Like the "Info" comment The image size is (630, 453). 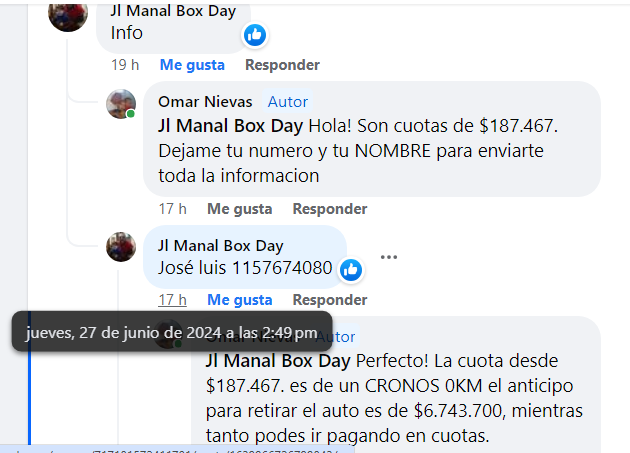pyautogui.click(x=192, y=65)
